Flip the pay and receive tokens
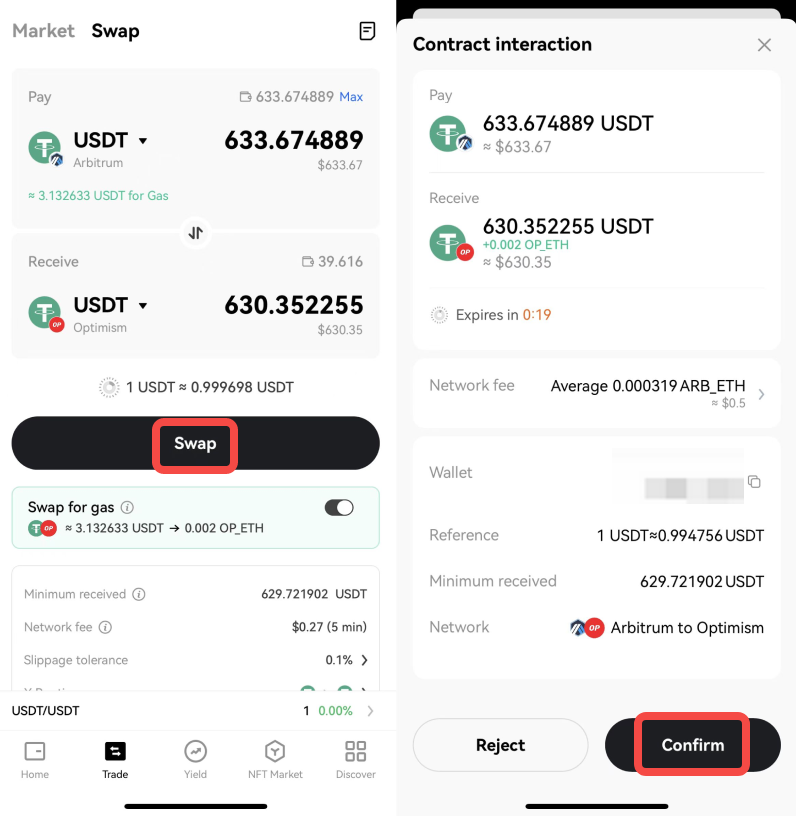The image size is (796, 816). tap(196, 233)
